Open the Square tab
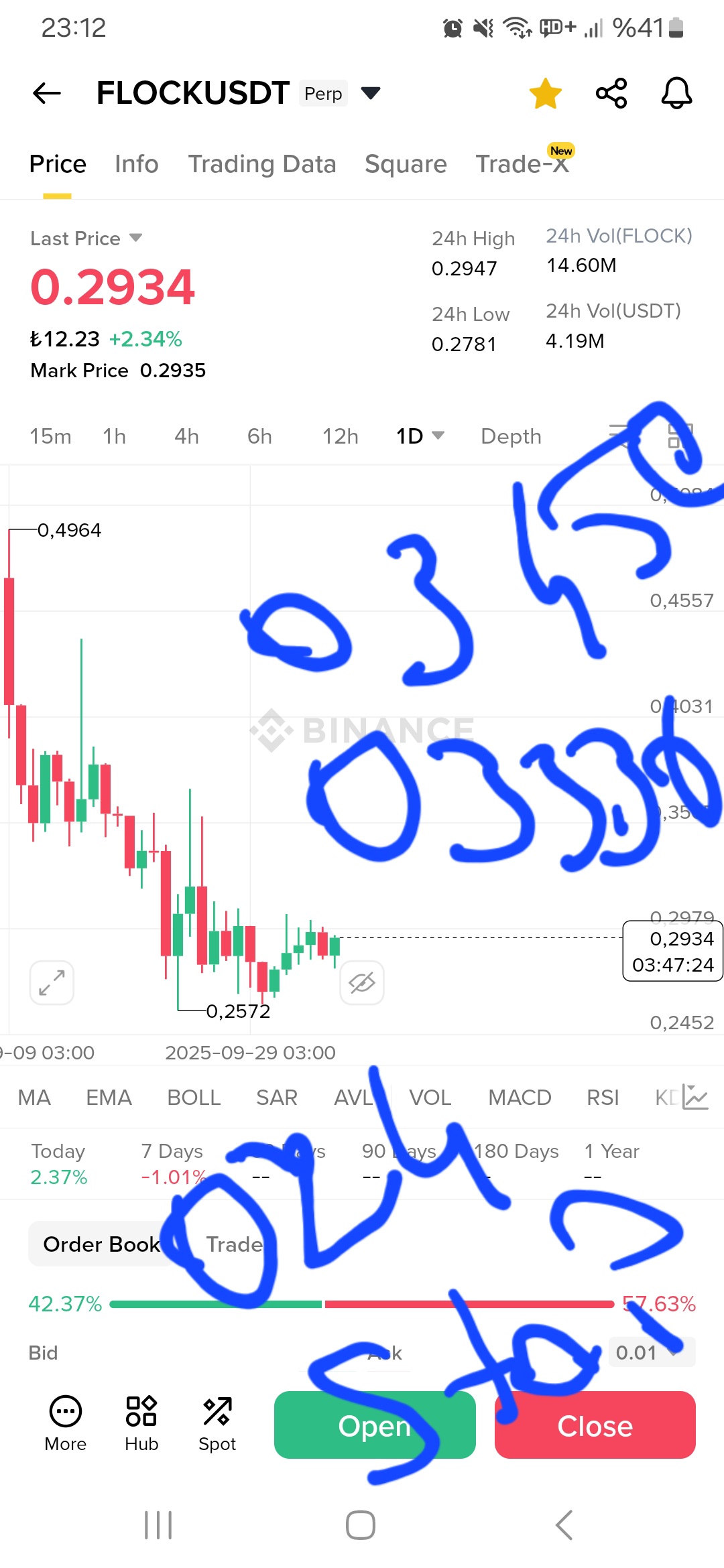 point(406,164)
